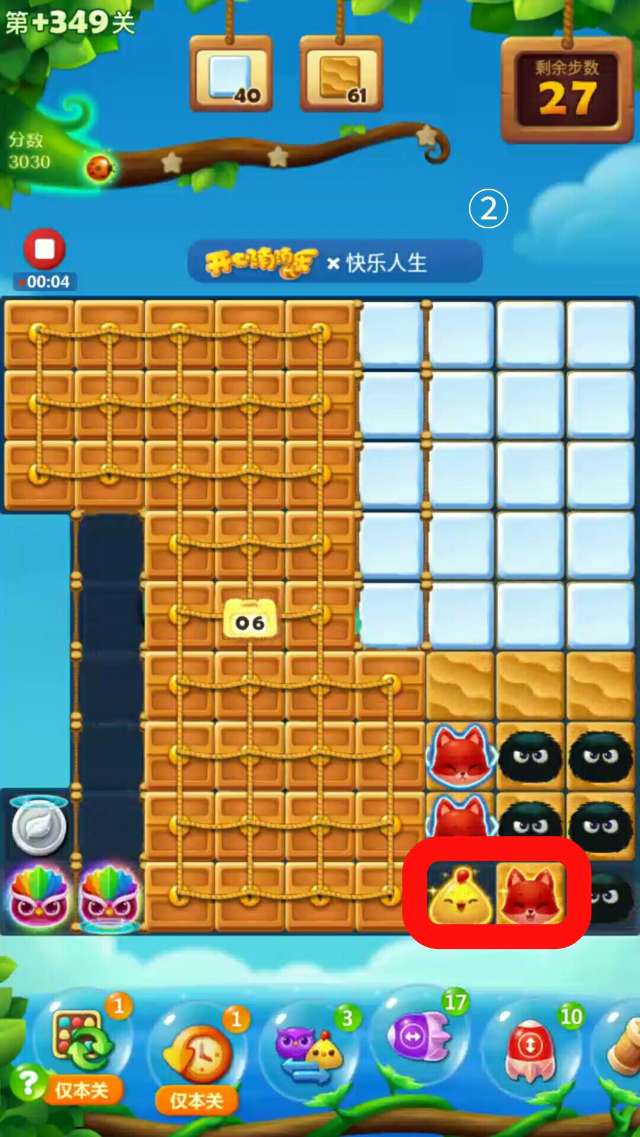The height and width of the screenshot is (1137, 640).
Task: Select the hammer booster
Action: (x=622, y=1045)
